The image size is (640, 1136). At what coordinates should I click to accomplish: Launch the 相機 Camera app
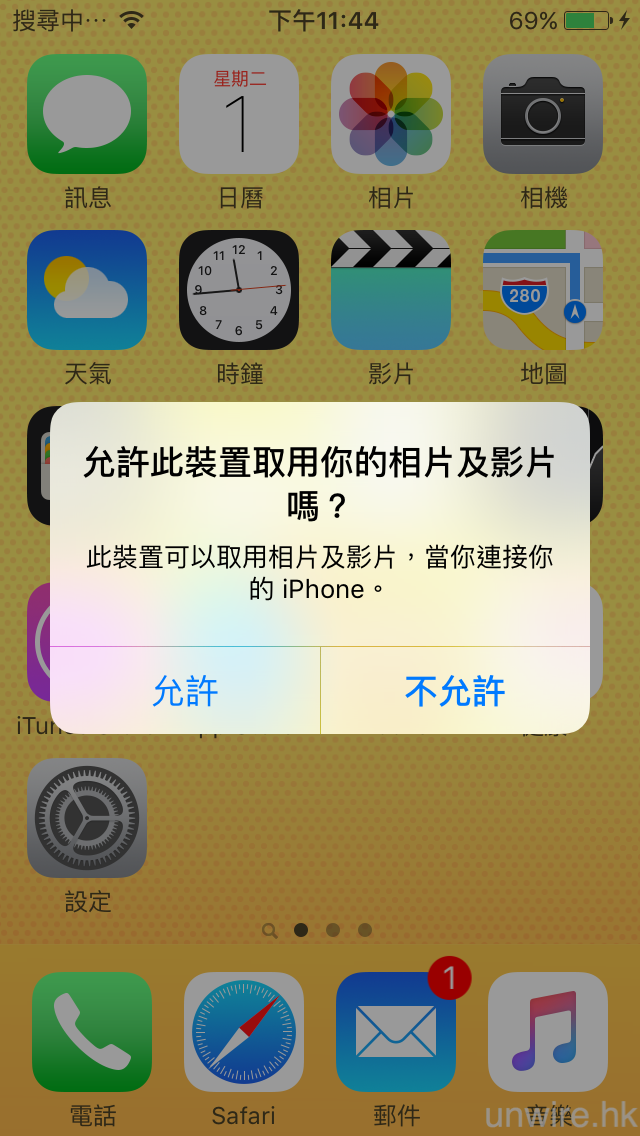[543, 114]
